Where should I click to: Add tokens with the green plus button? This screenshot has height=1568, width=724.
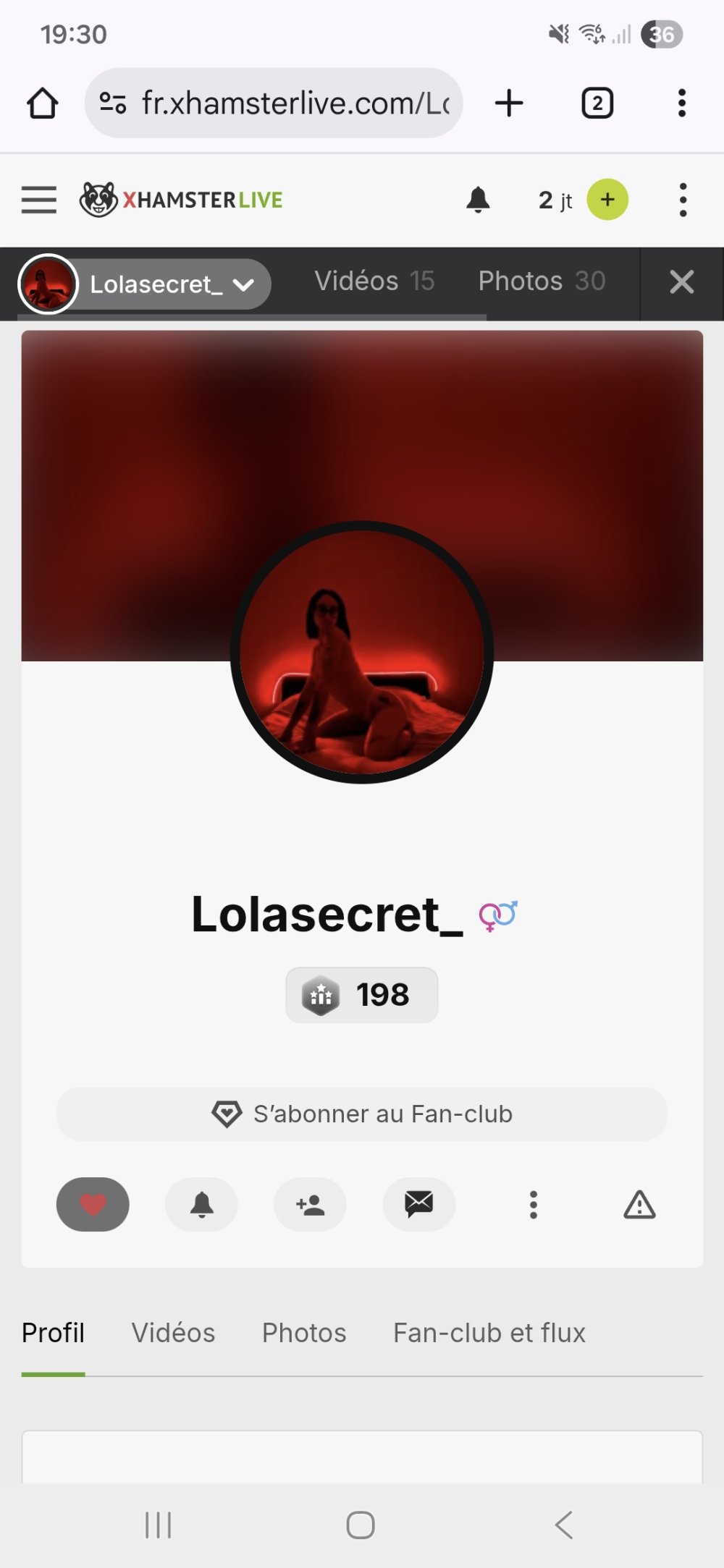[x=607, y=200]
